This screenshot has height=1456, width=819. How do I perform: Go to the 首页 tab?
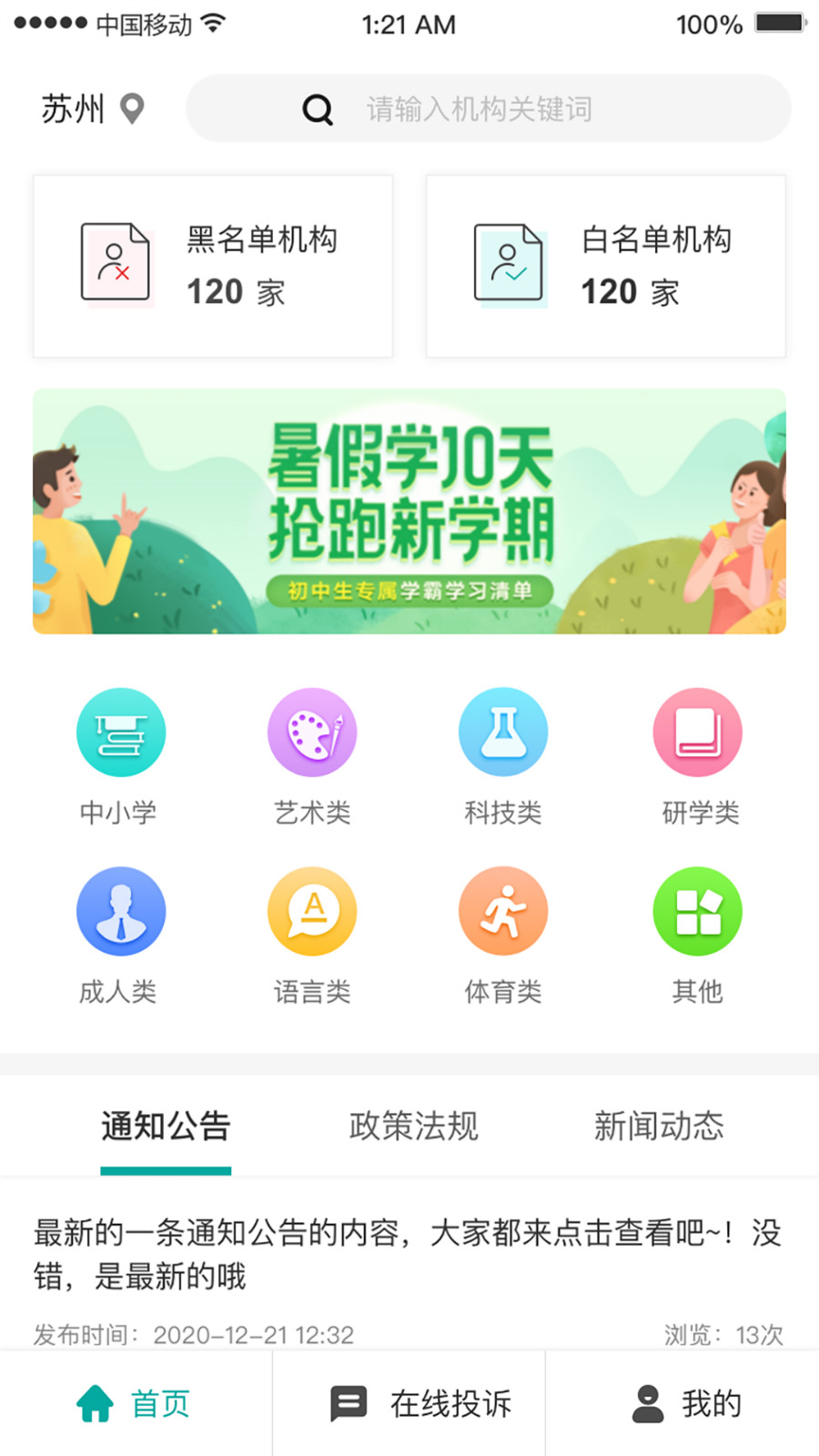135,1403
